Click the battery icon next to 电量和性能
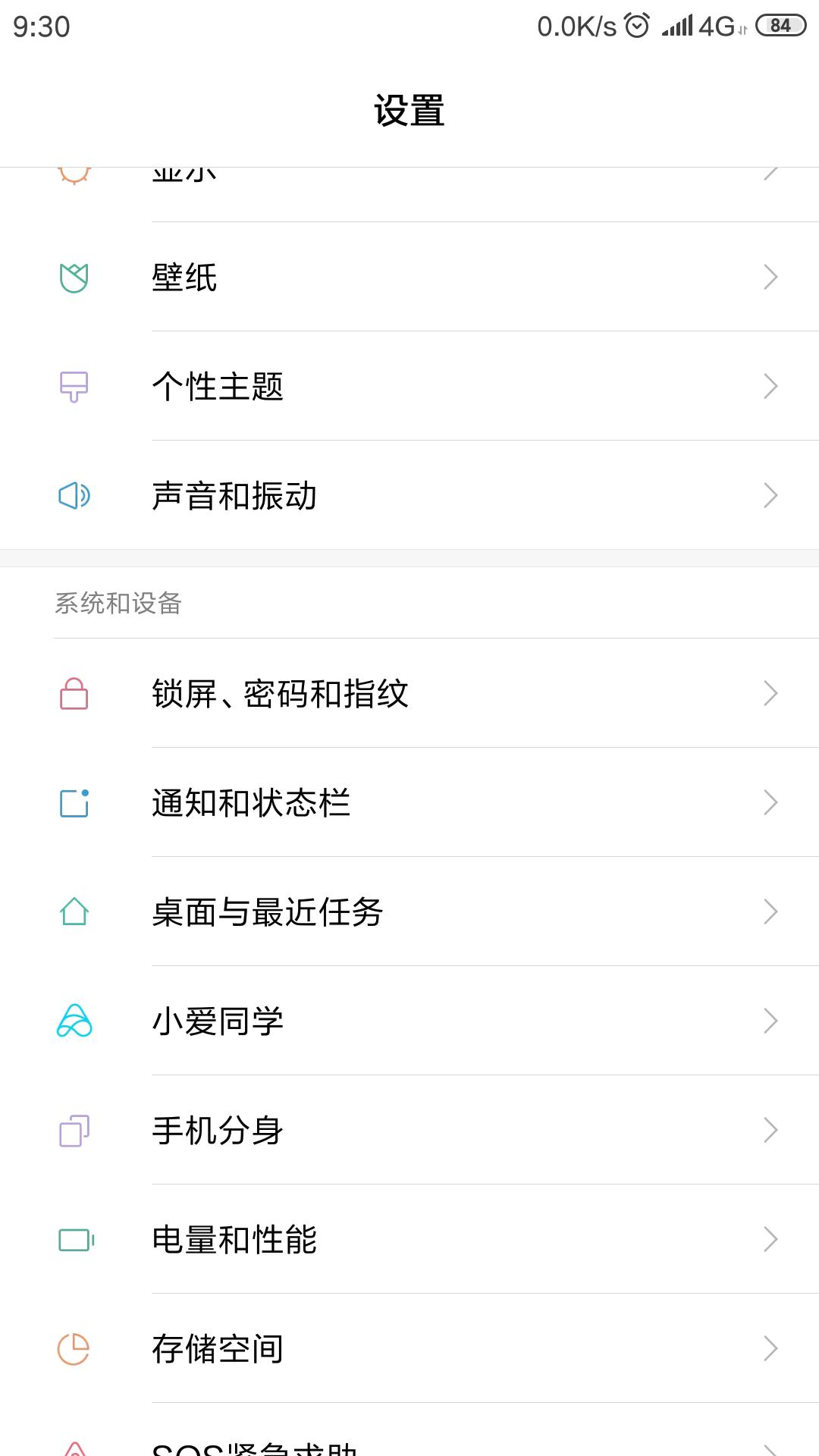Screen dimensions: 819x1456 74,1239
